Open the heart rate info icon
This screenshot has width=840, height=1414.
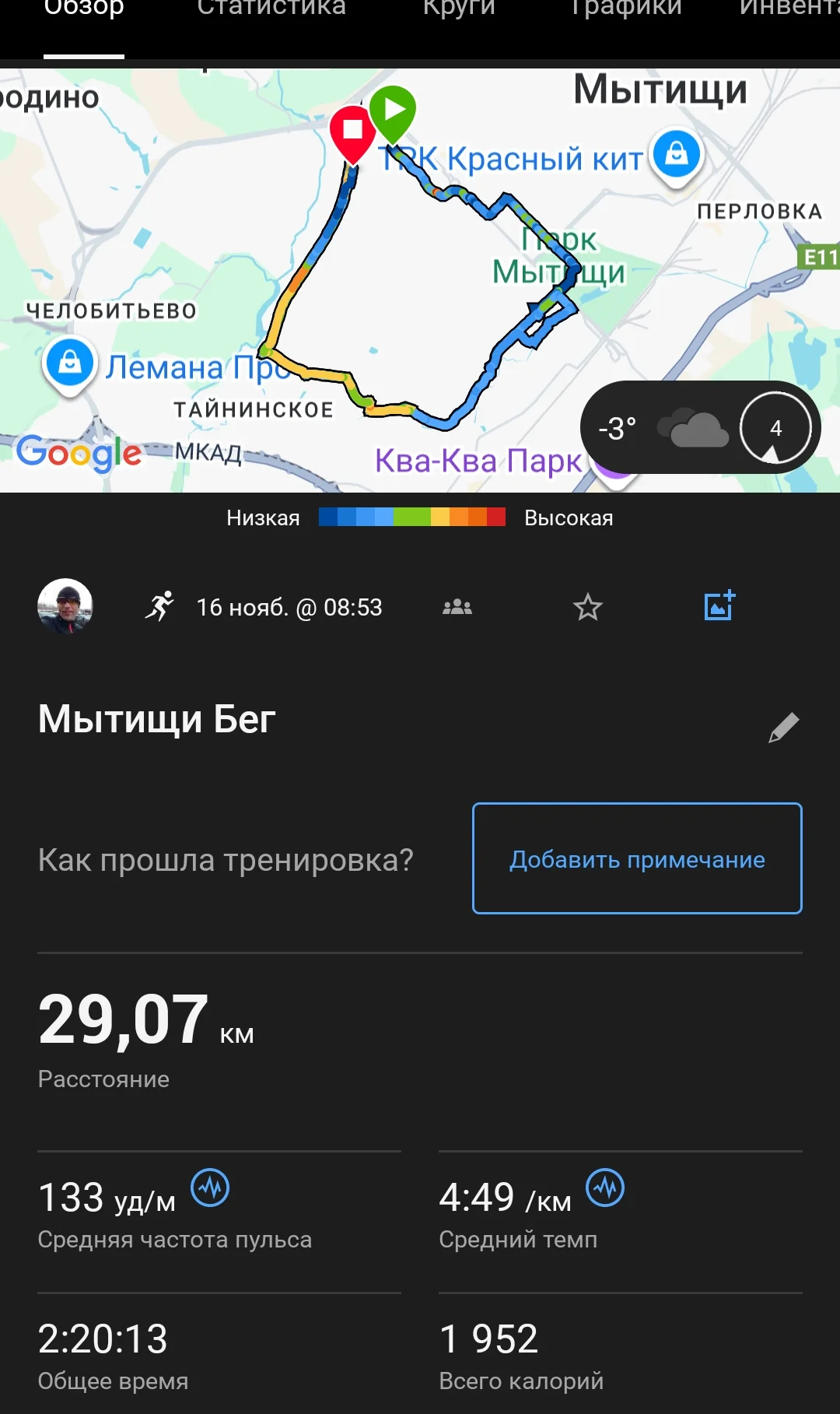click(x=210, y=1188)
